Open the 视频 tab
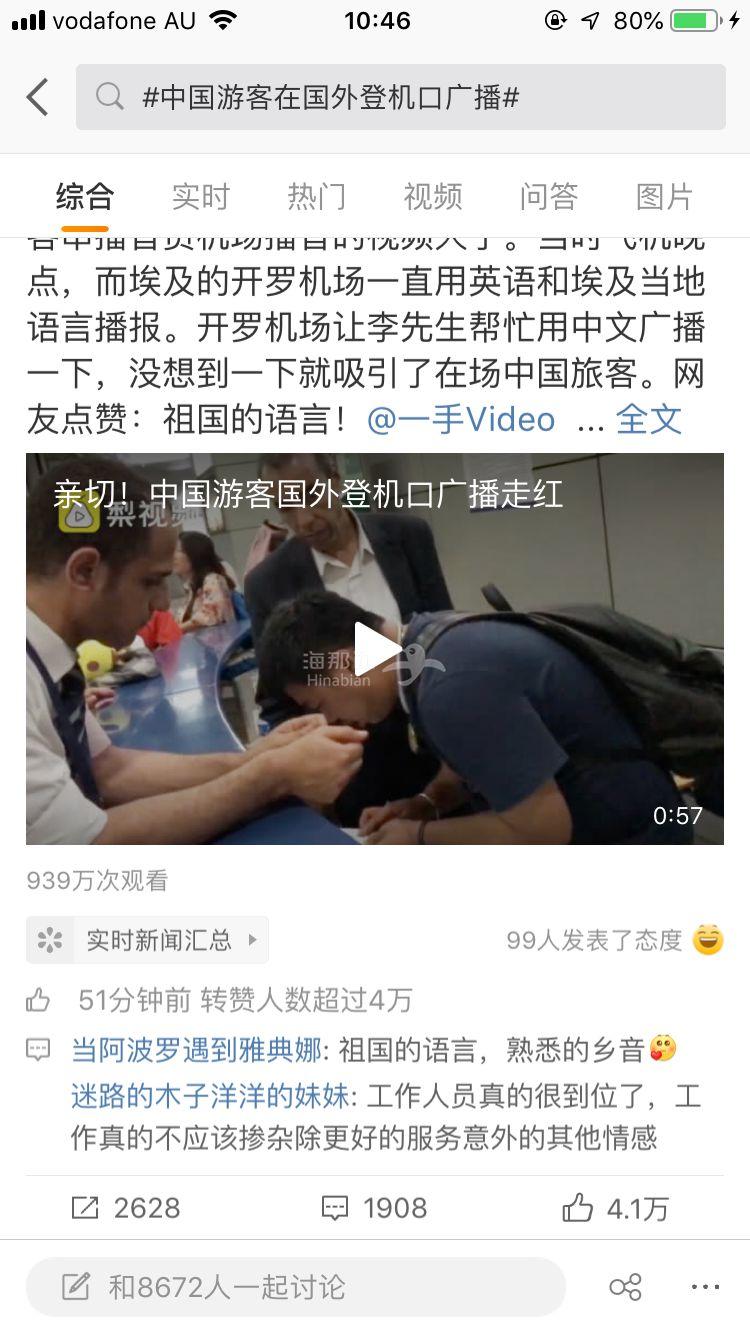Image resolution: width=750 pixels, height=1334 pixels. (432, 196)
